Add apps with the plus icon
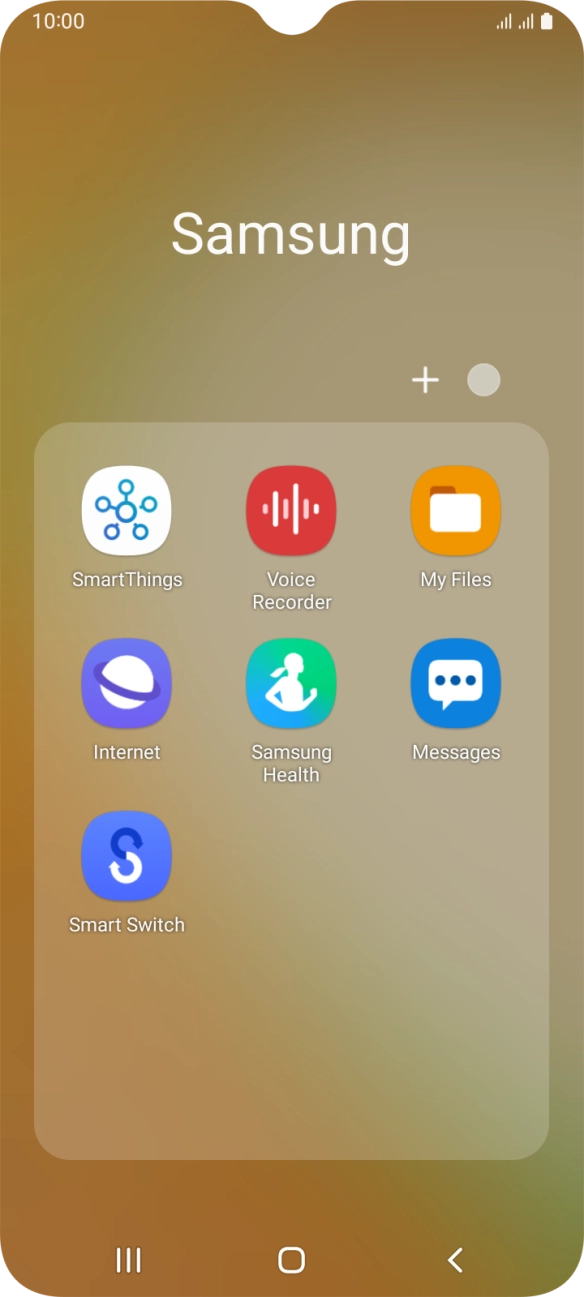The width and height of the screenshot is (584, 1297). [426, 380]
